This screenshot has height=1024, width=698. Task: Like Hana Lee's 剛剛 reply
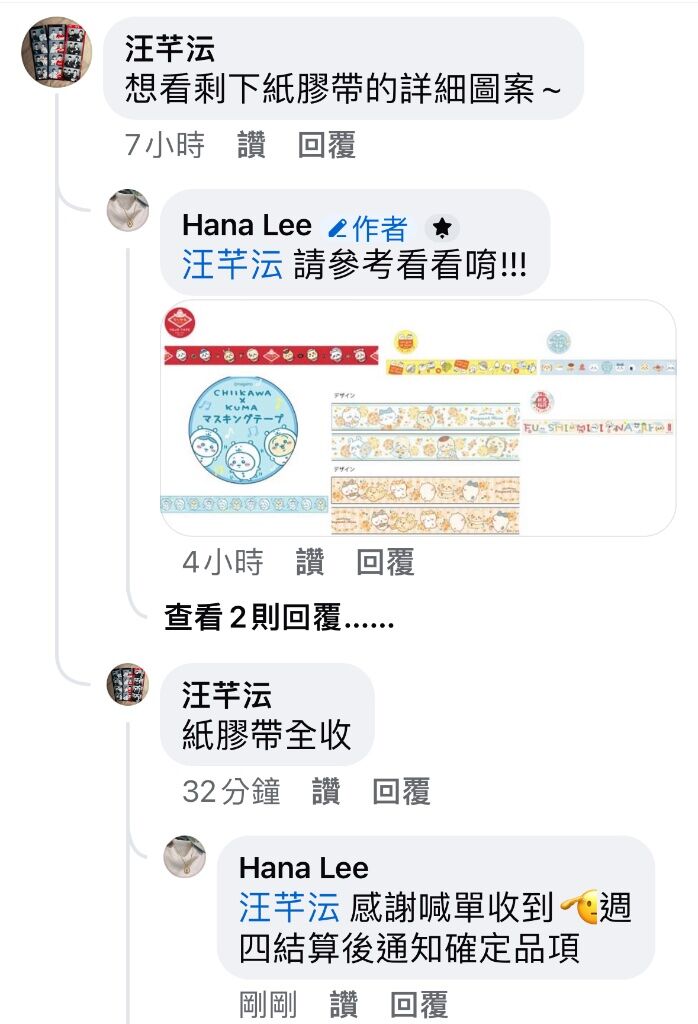click(x=343, y=1005)
